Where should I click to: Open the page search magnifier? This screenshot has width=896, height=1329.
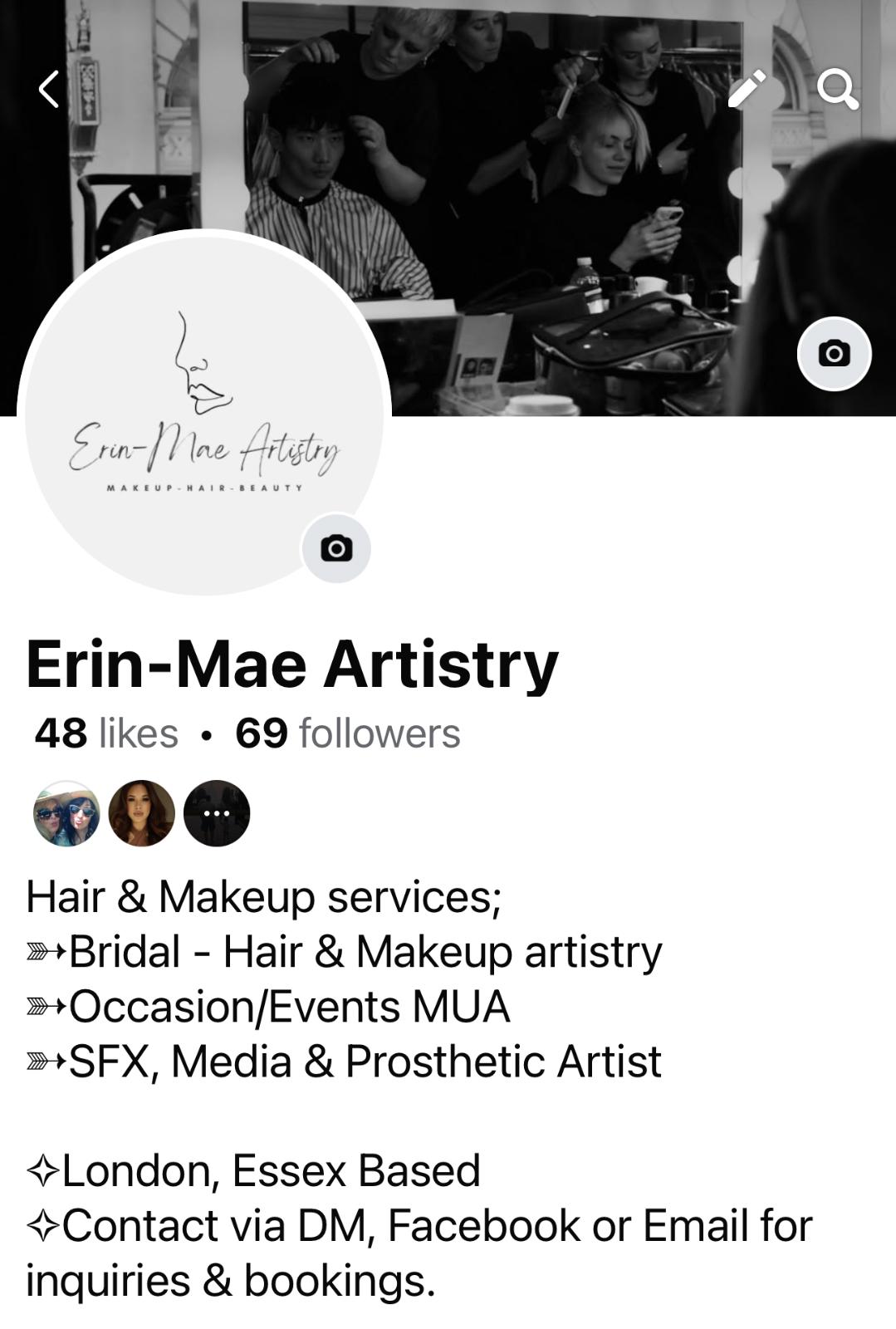coord(836,89)
